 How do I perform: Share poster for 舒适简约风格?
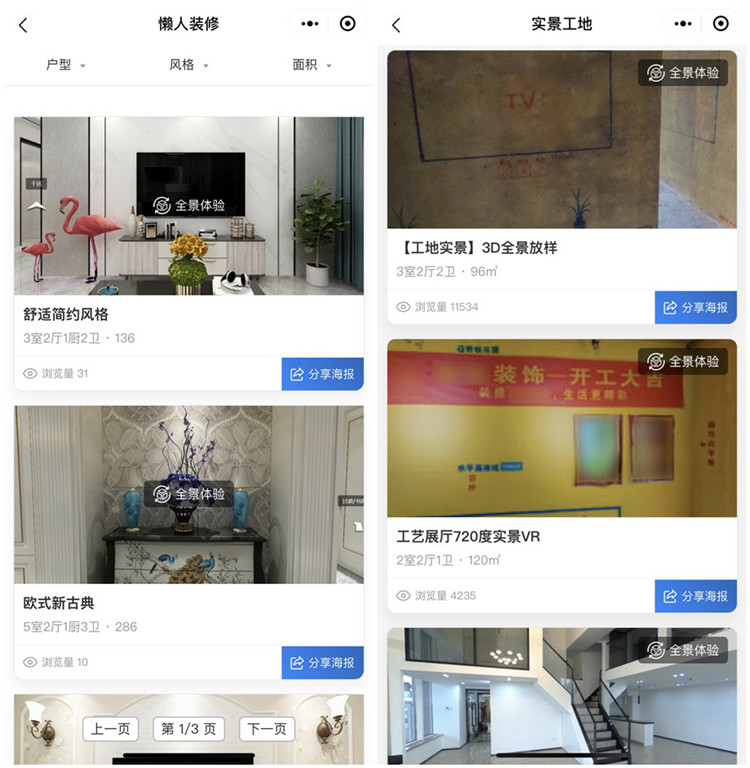[x=322, y=374]
